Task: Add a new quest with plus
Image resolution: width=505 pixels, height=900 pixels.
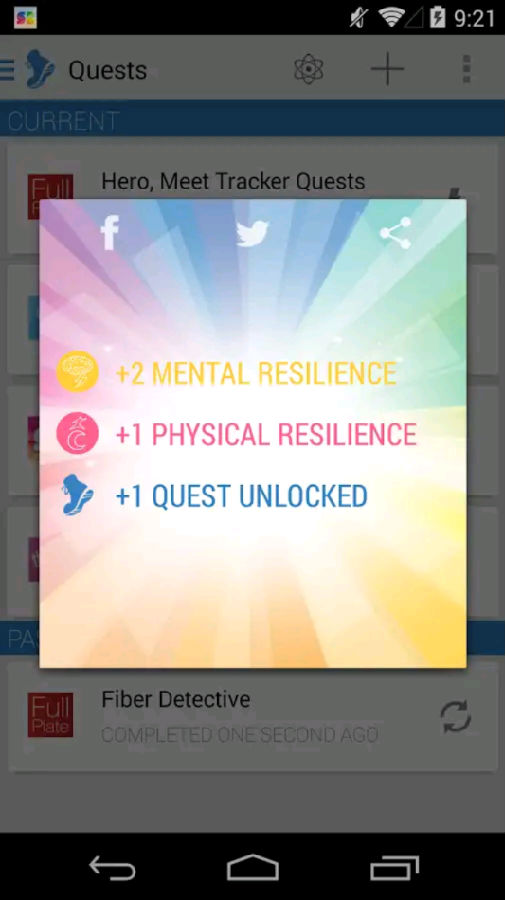Action: pyautogui.click(x=387, y=69)
